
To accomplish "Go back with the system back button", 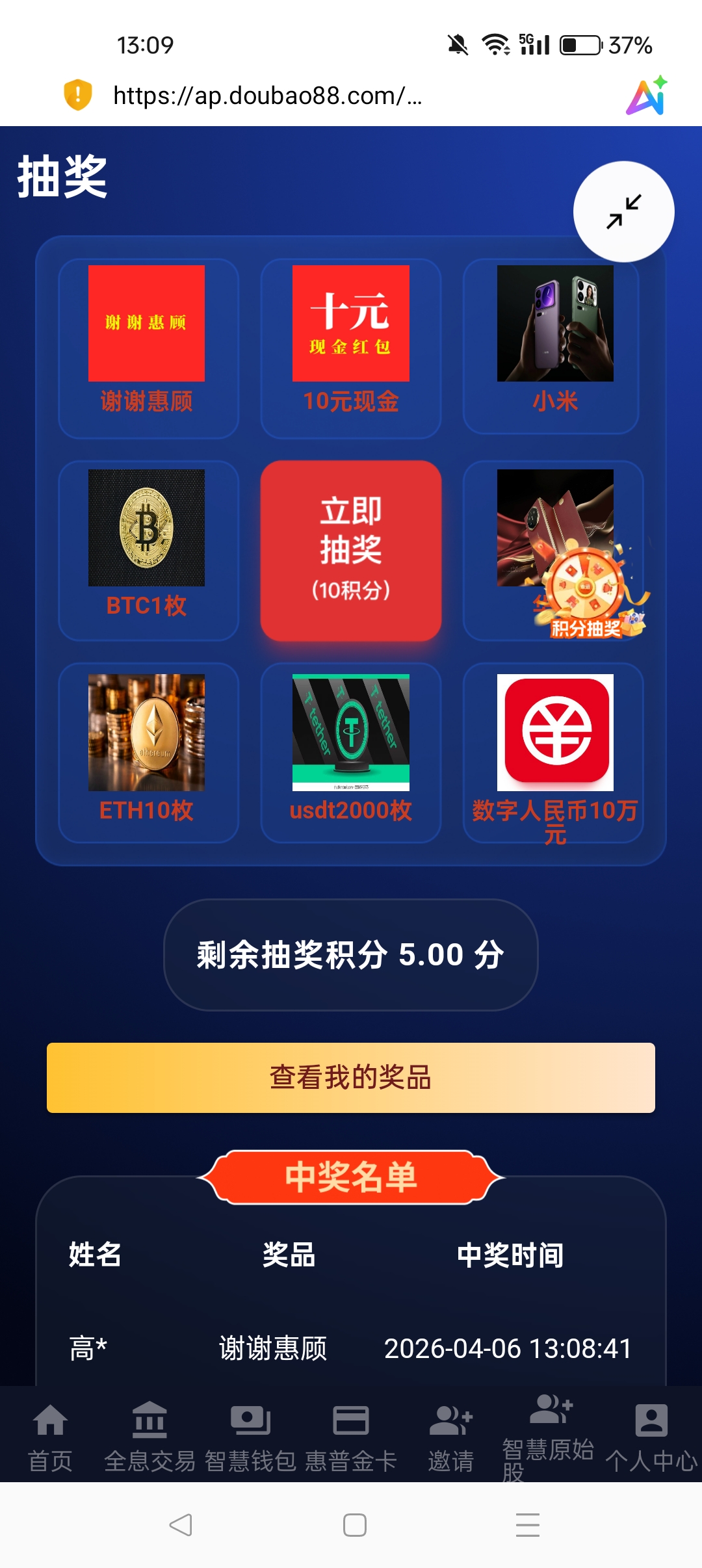I will point(180,1524).
